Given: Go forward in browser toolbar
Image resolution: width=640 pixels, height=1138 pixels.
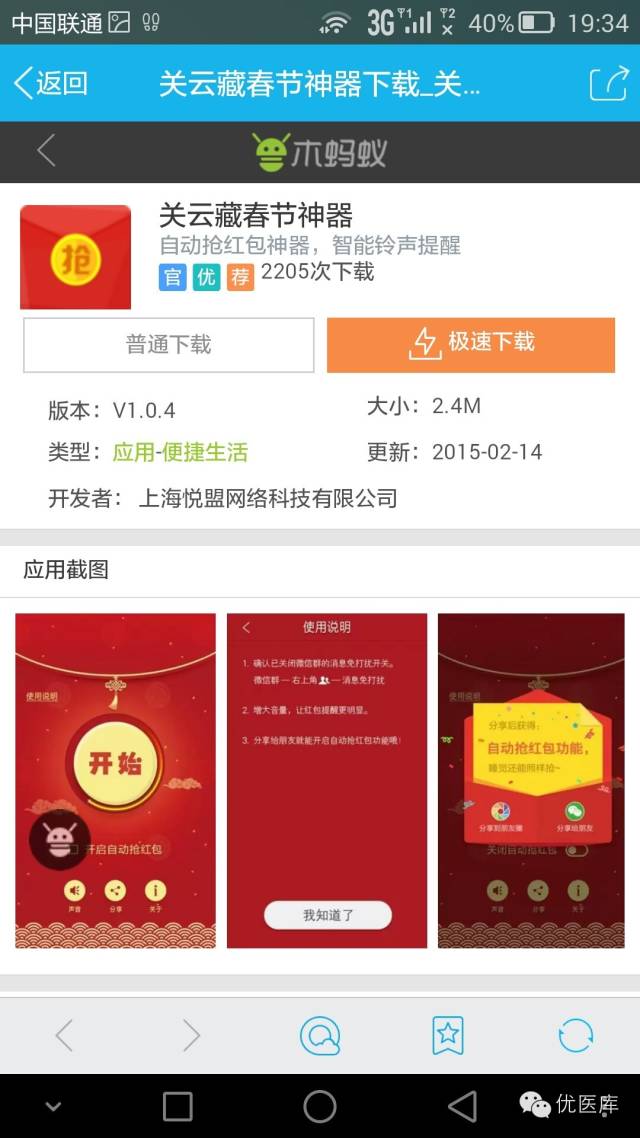Looking at the screenshot, I should click(x=191, y=1035).
